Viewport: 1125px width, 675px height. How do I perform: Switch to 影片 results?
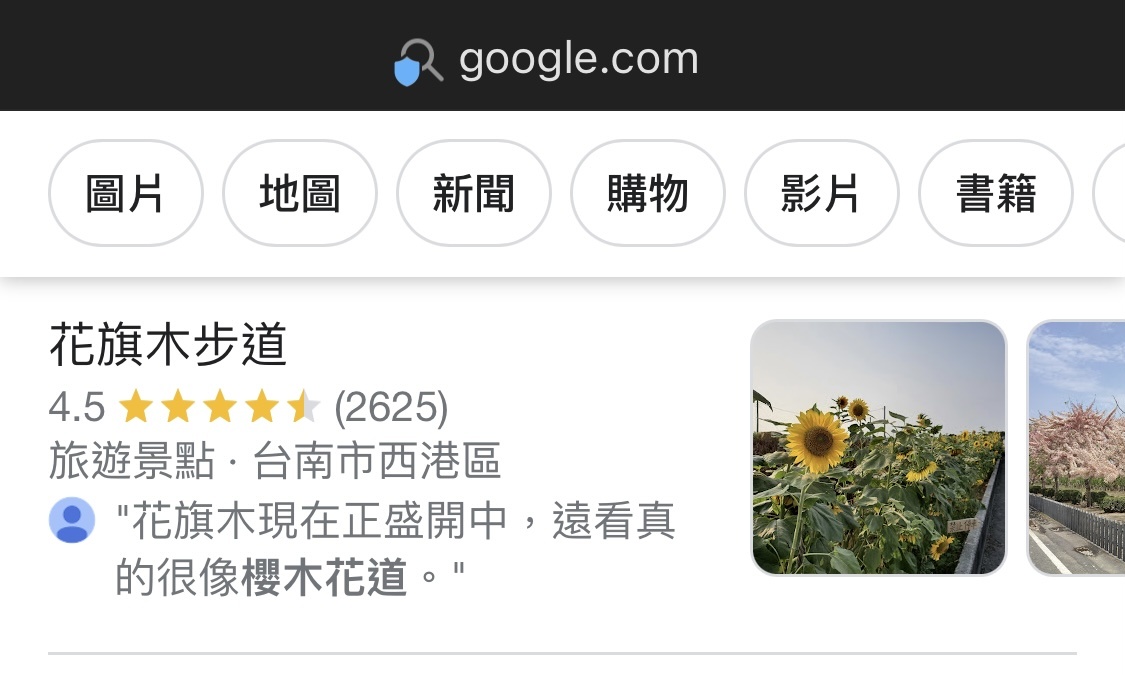click(821, 193)
